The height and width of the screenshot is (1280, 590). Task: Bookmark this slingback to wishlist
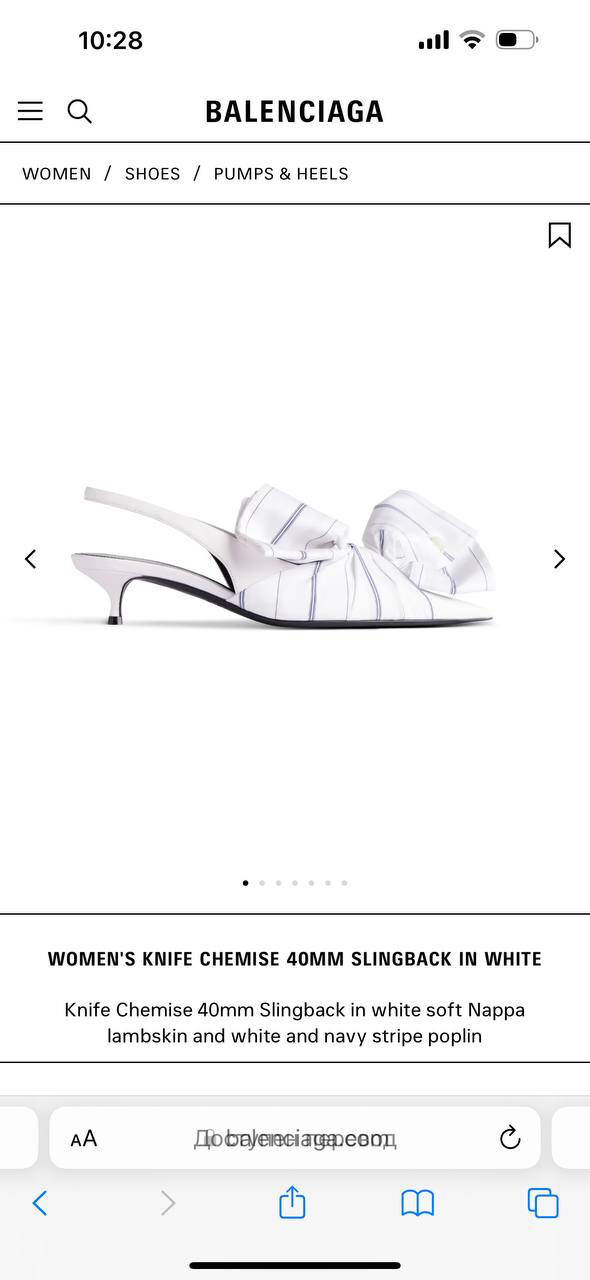pyautogui.click(x=560, y=235)
